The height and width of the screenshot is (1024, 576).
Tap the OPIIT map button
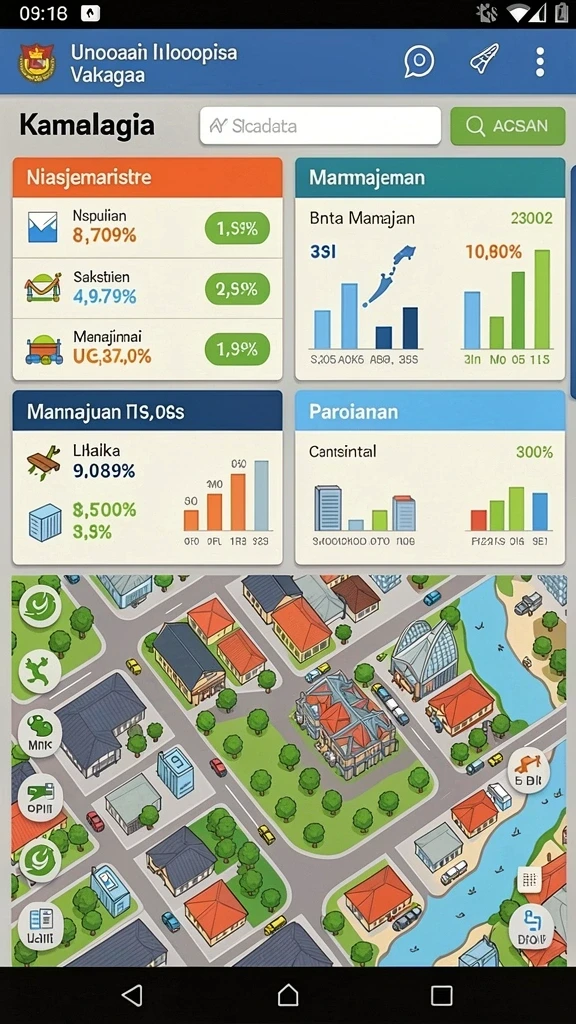(40, 794)
